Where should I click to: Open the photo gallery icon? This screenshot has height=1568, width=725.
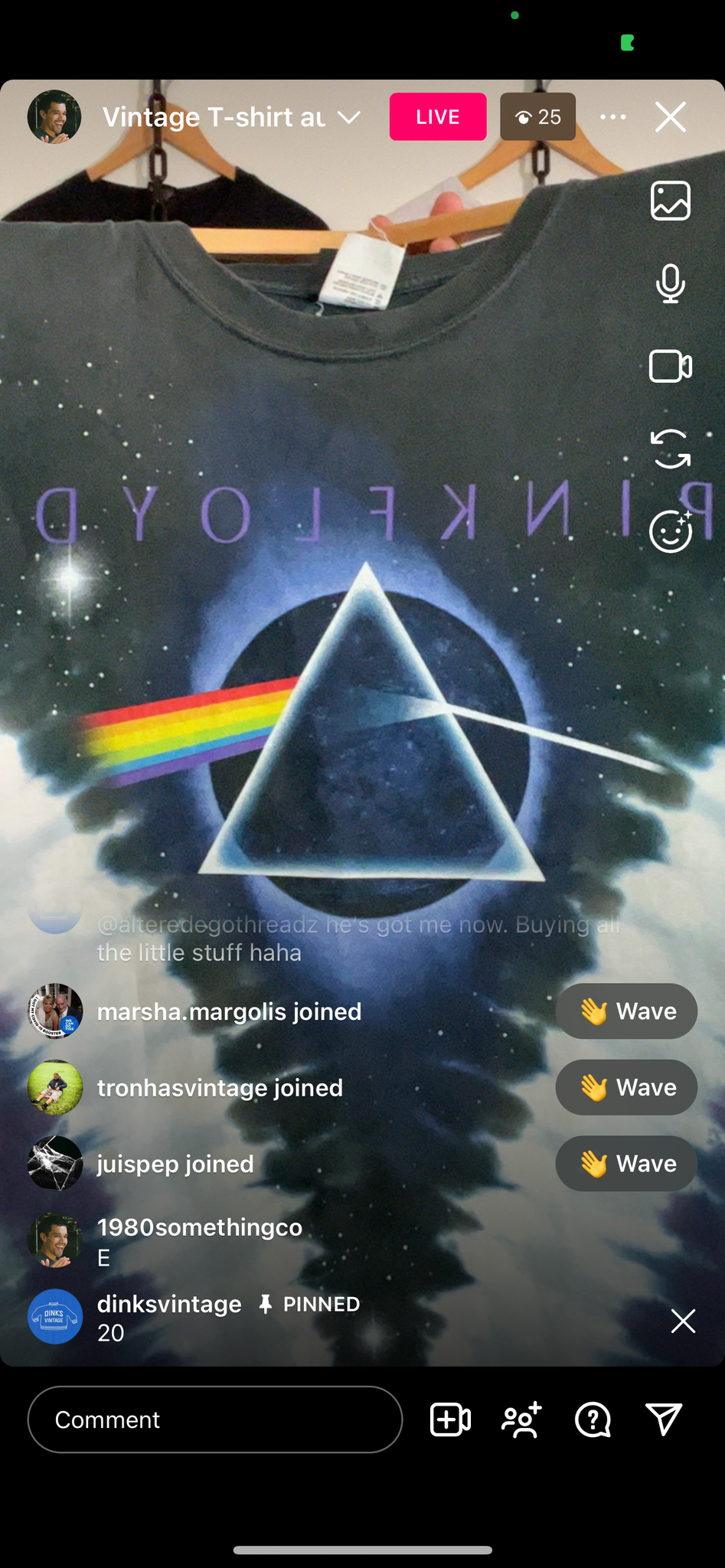[671, 201]
